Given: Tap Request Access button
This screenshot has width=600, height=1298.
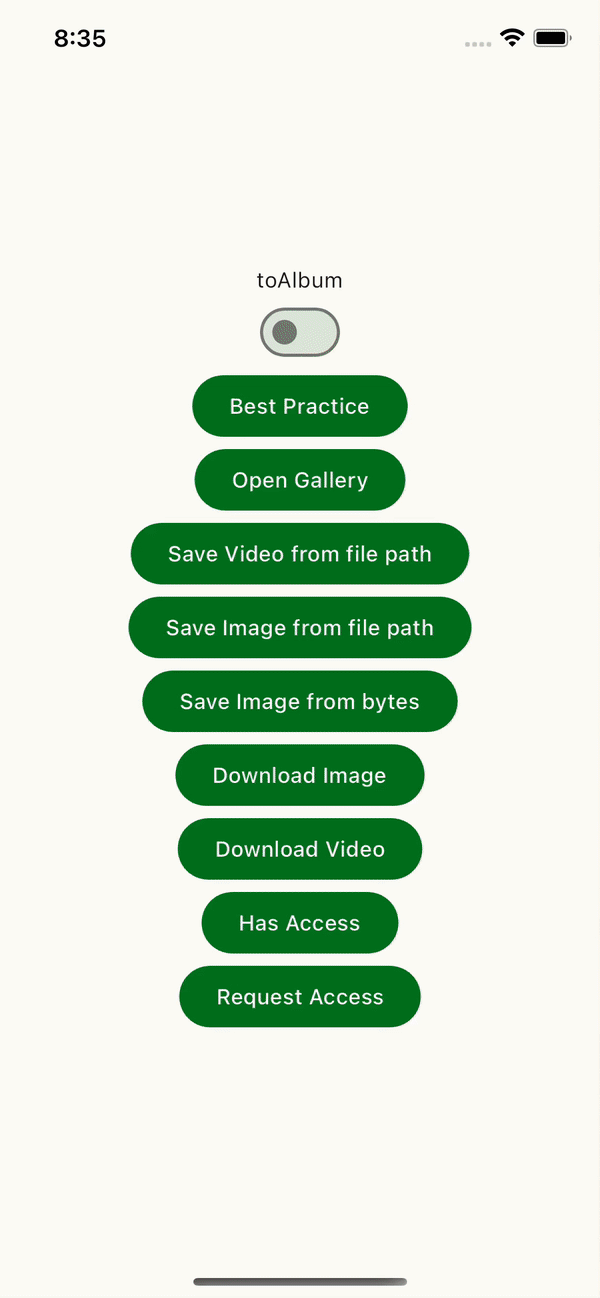Looking at the screenshot, I should pyautogui.click(x=300, y=997).
